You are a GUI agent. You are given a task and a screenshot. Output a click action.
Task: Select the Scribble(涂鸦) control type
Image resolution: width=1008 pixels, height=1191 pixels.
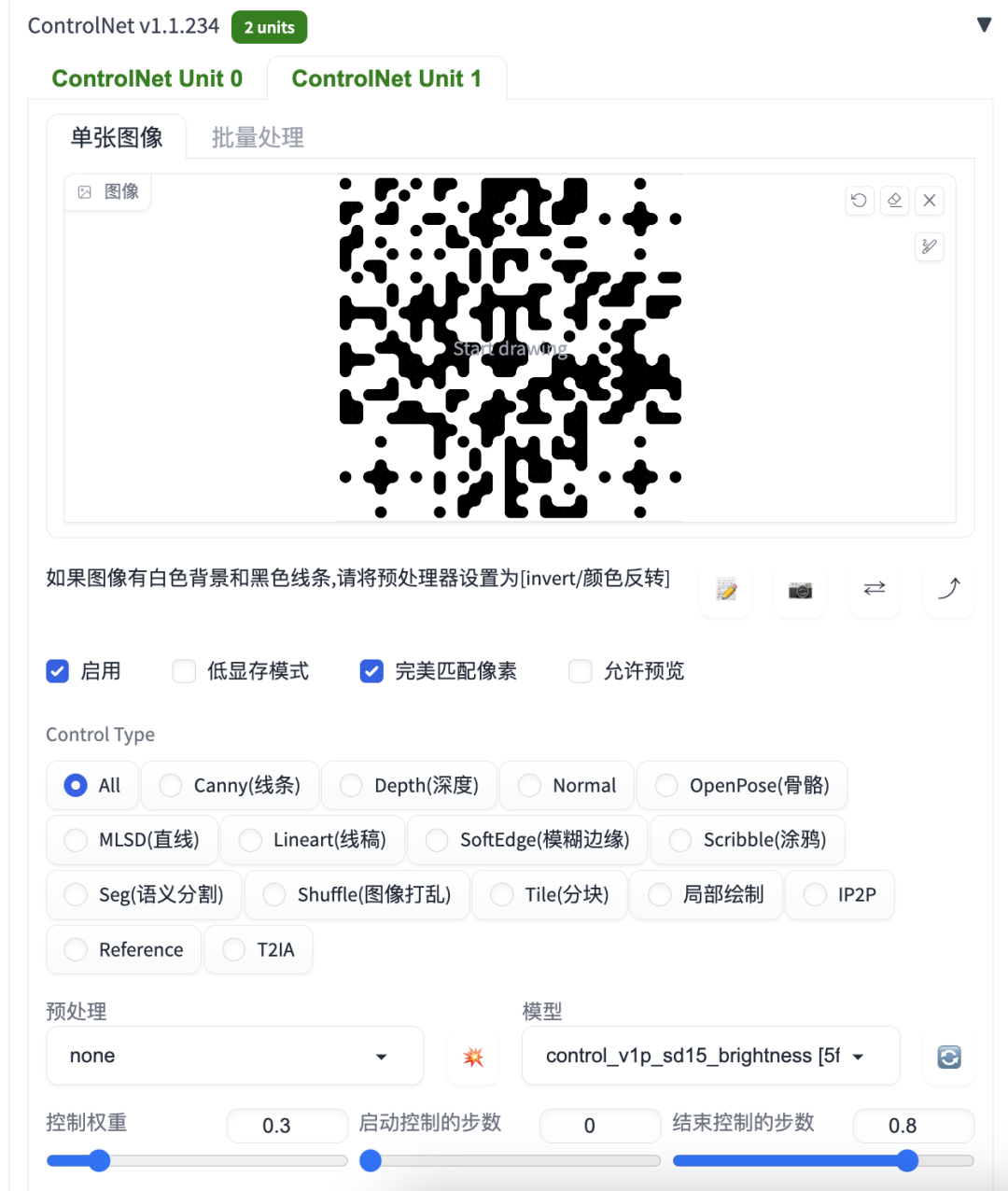680,840
